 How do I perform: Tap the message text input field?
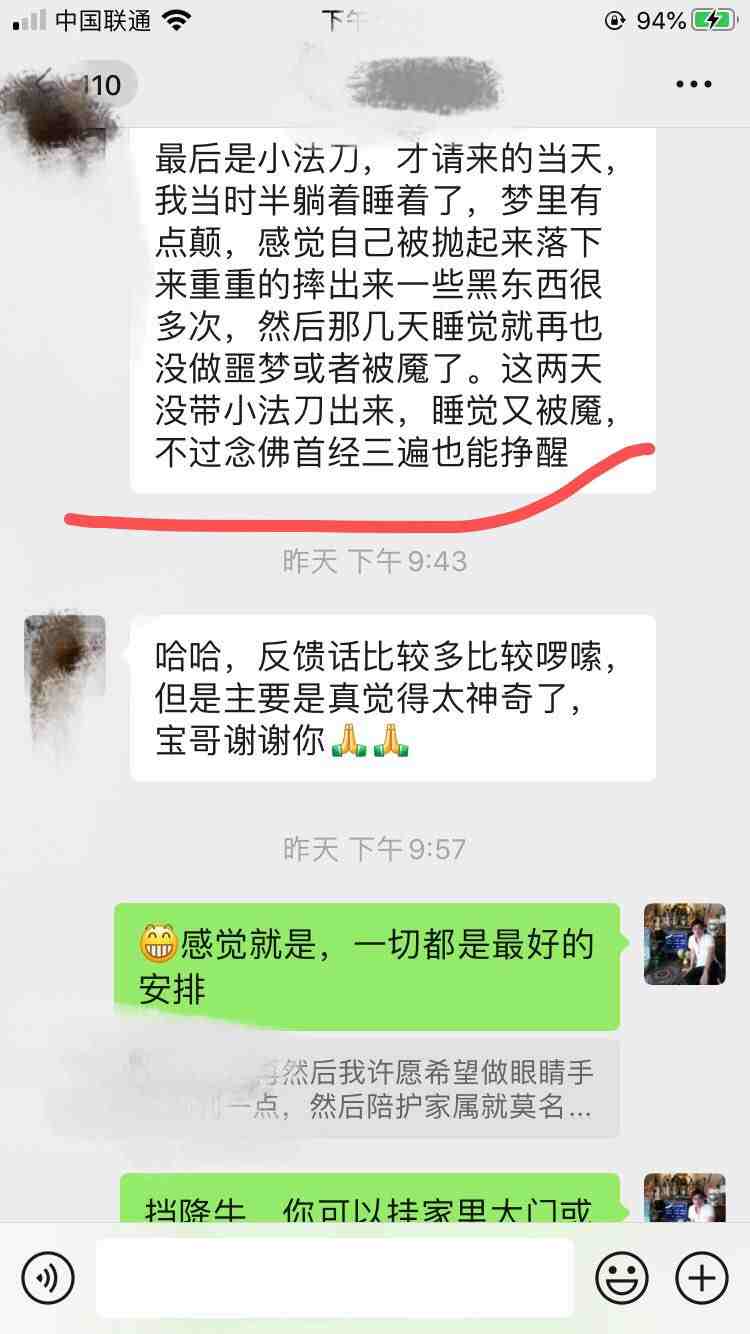[x=334, y=1277]
